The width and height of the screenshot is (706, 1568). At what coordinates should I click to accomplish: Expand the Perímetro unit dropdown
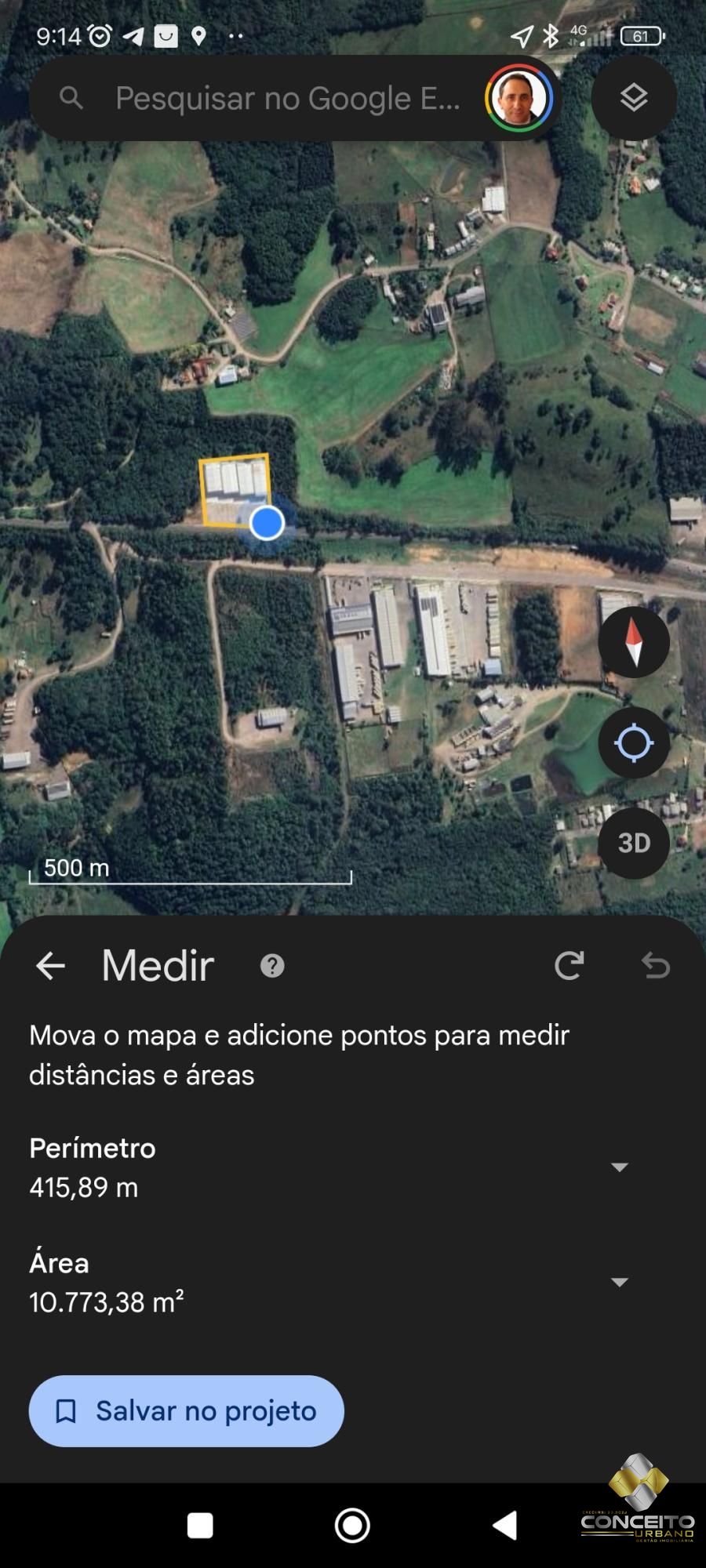coord(620,1167)
